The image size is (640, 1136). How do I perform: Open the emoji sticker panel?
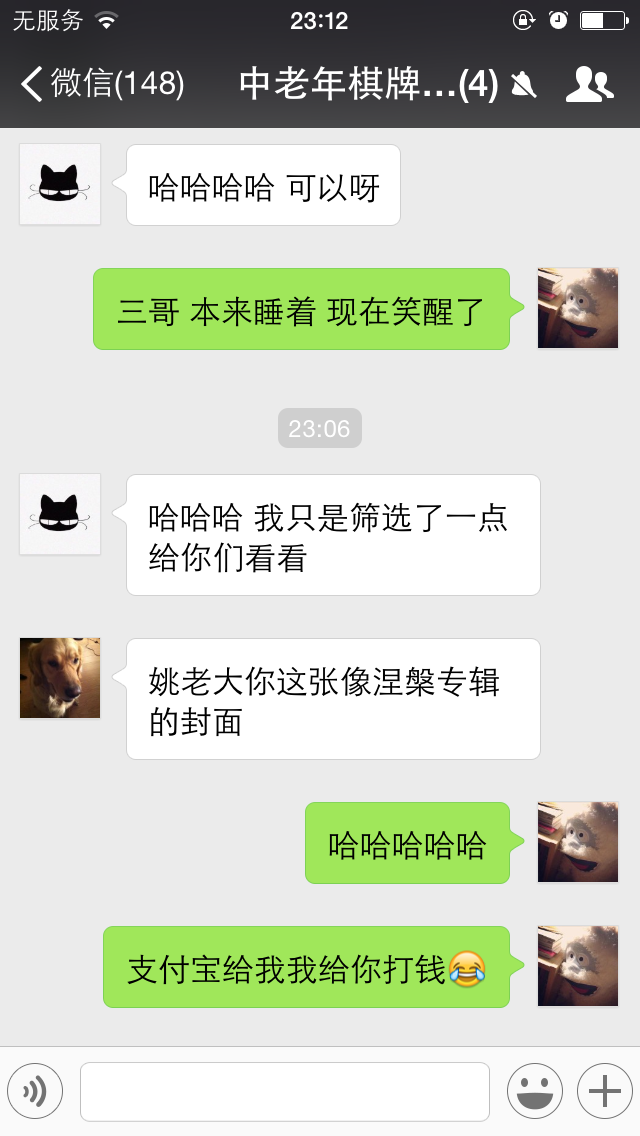pyautogui.click(x=534, y=1091)
